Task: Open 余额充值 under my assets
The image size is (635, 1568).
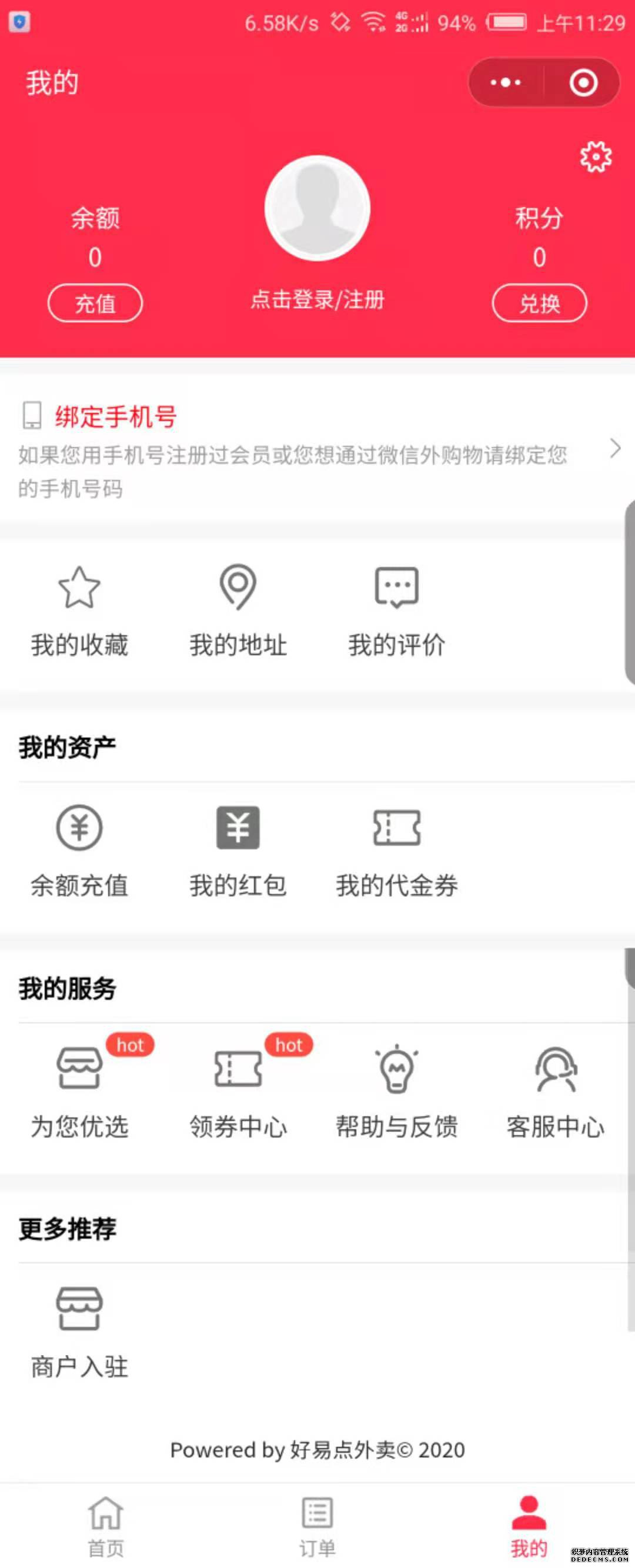Action: pyautogui.click(x=79, y=850)
